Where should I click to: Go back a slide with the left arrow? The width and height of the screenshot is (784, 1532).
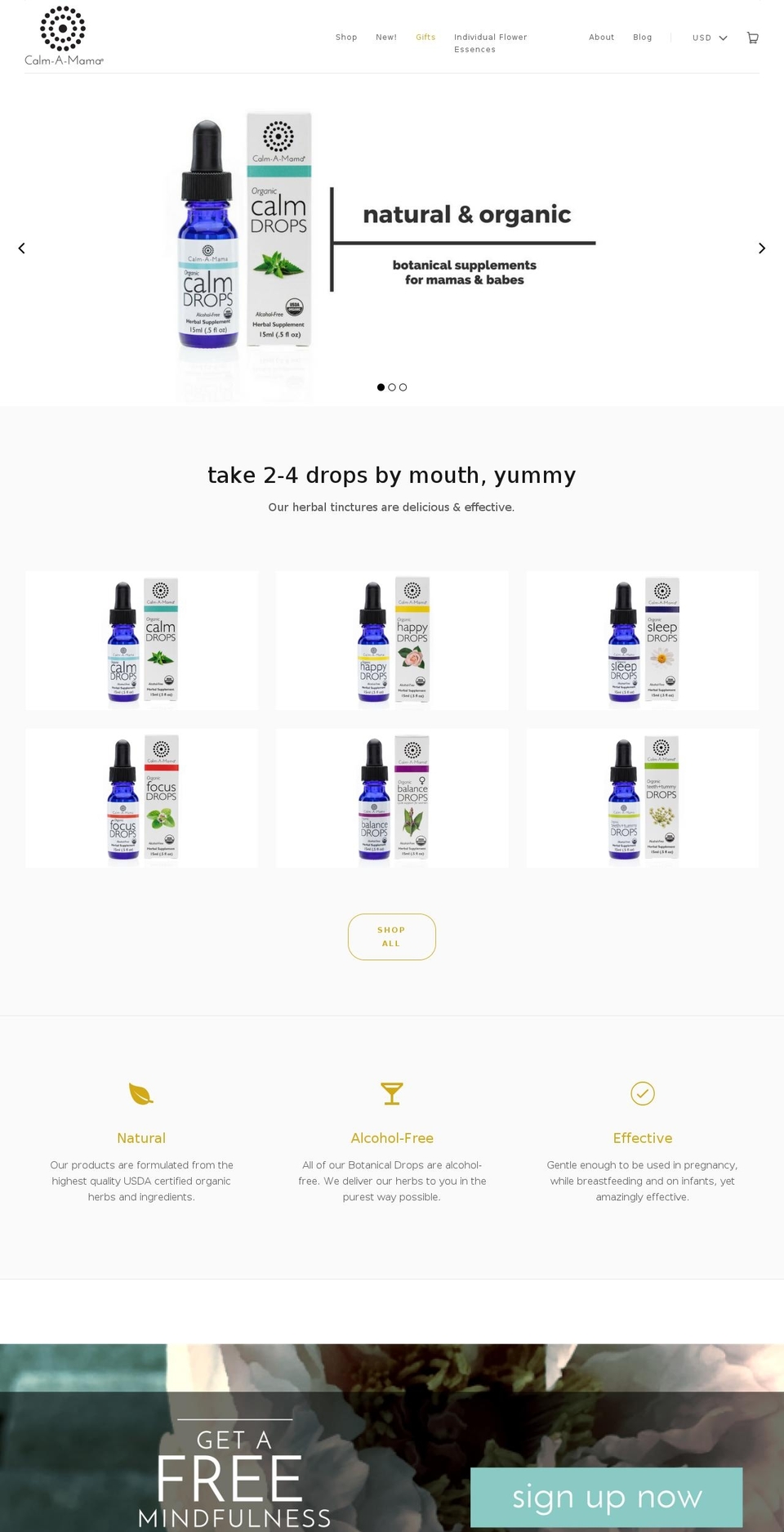pyautogui.click(x=21, y=248)
